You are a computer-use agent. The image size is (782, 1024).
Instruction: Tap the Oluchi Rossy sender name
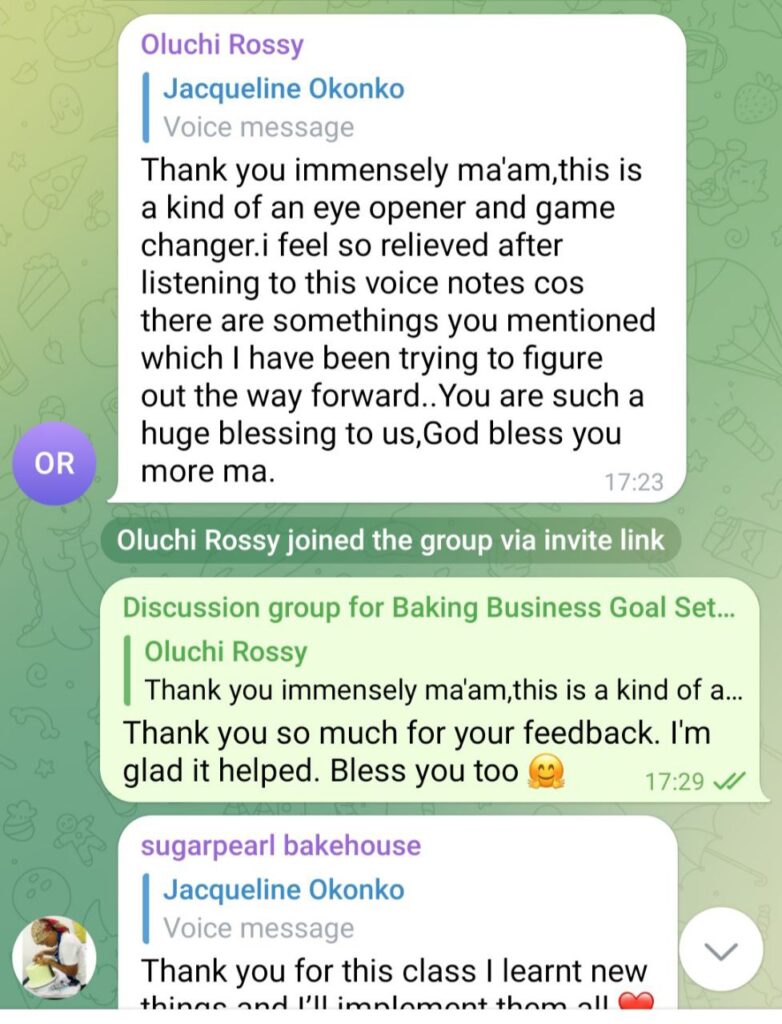click(222, 45)
